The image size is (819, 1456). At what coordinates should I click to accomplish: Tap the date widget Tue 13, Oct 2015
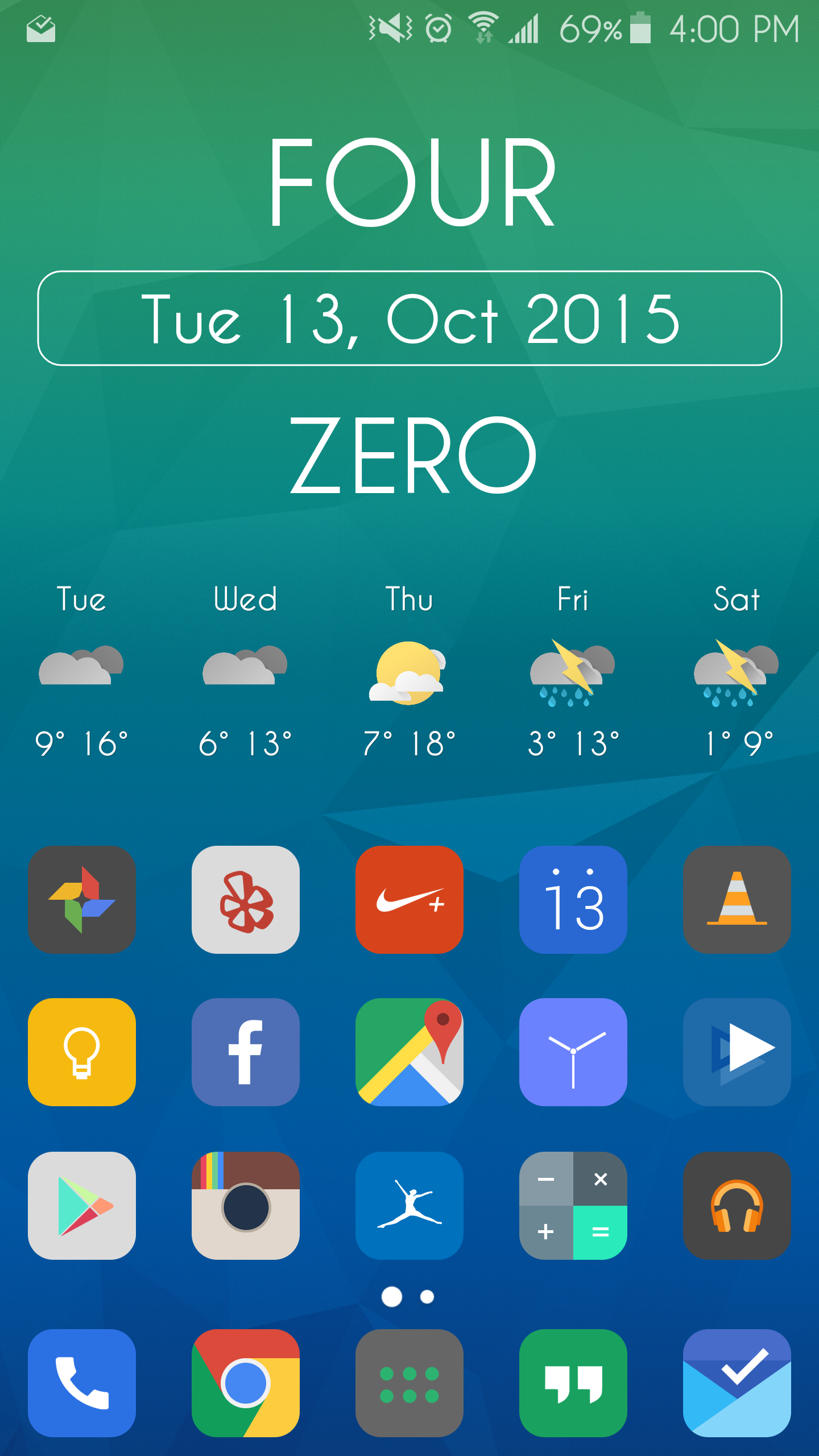[409, 318]
